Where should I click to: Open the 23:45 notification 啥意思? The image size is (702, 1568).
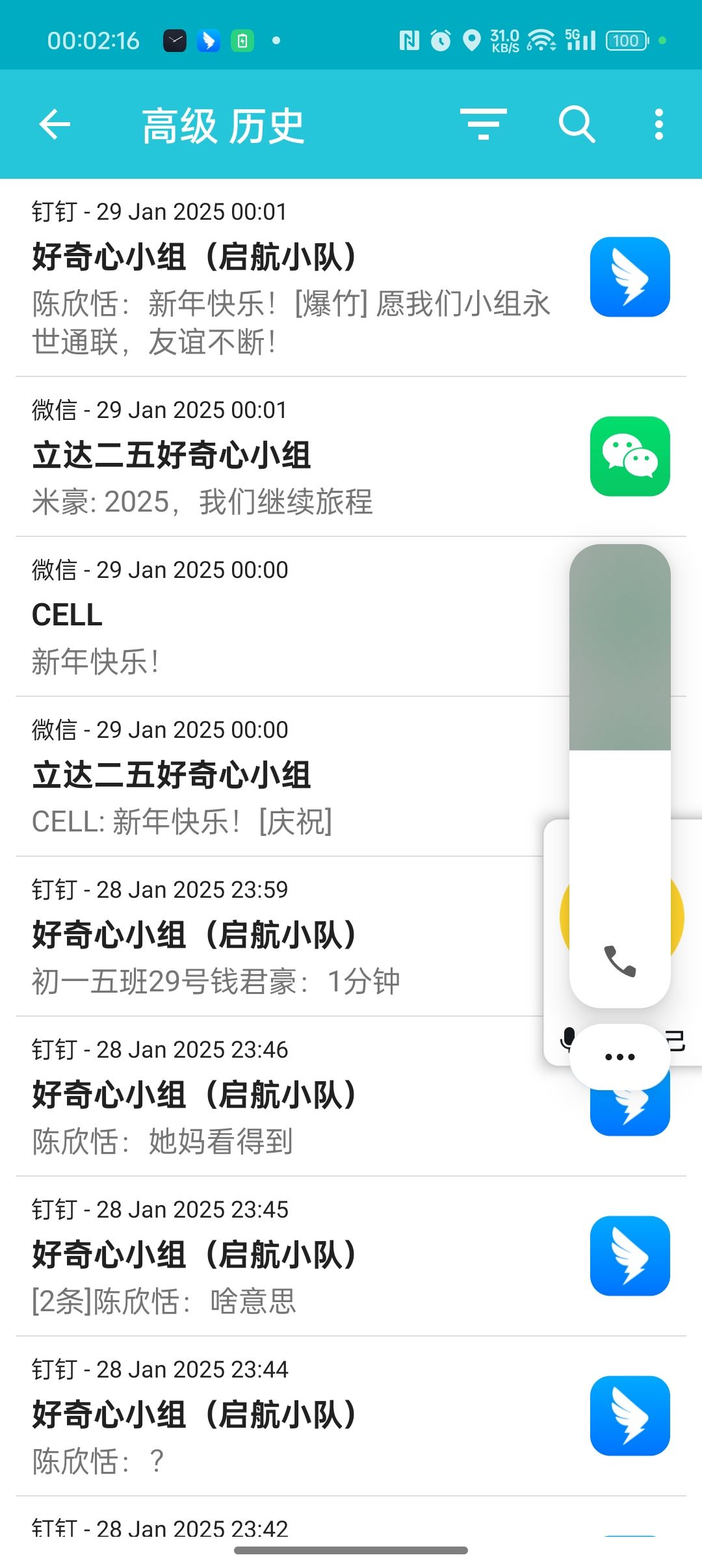tap(292, 1257)
